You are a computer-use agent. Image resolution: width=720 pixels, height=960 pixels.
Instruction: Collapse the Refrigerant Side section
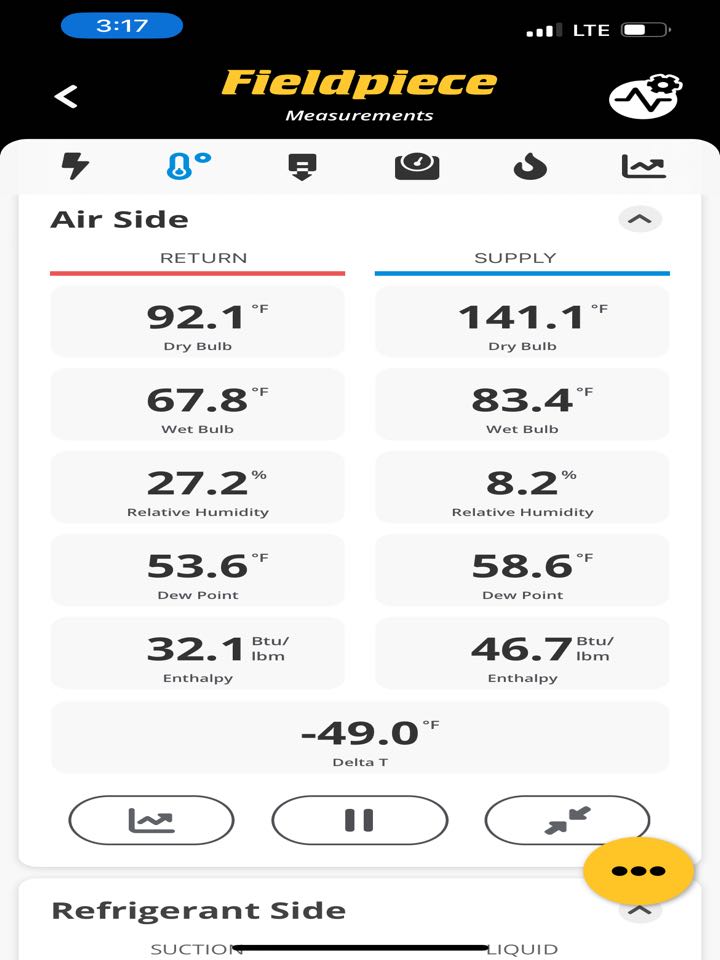click(x=640, y=911)
